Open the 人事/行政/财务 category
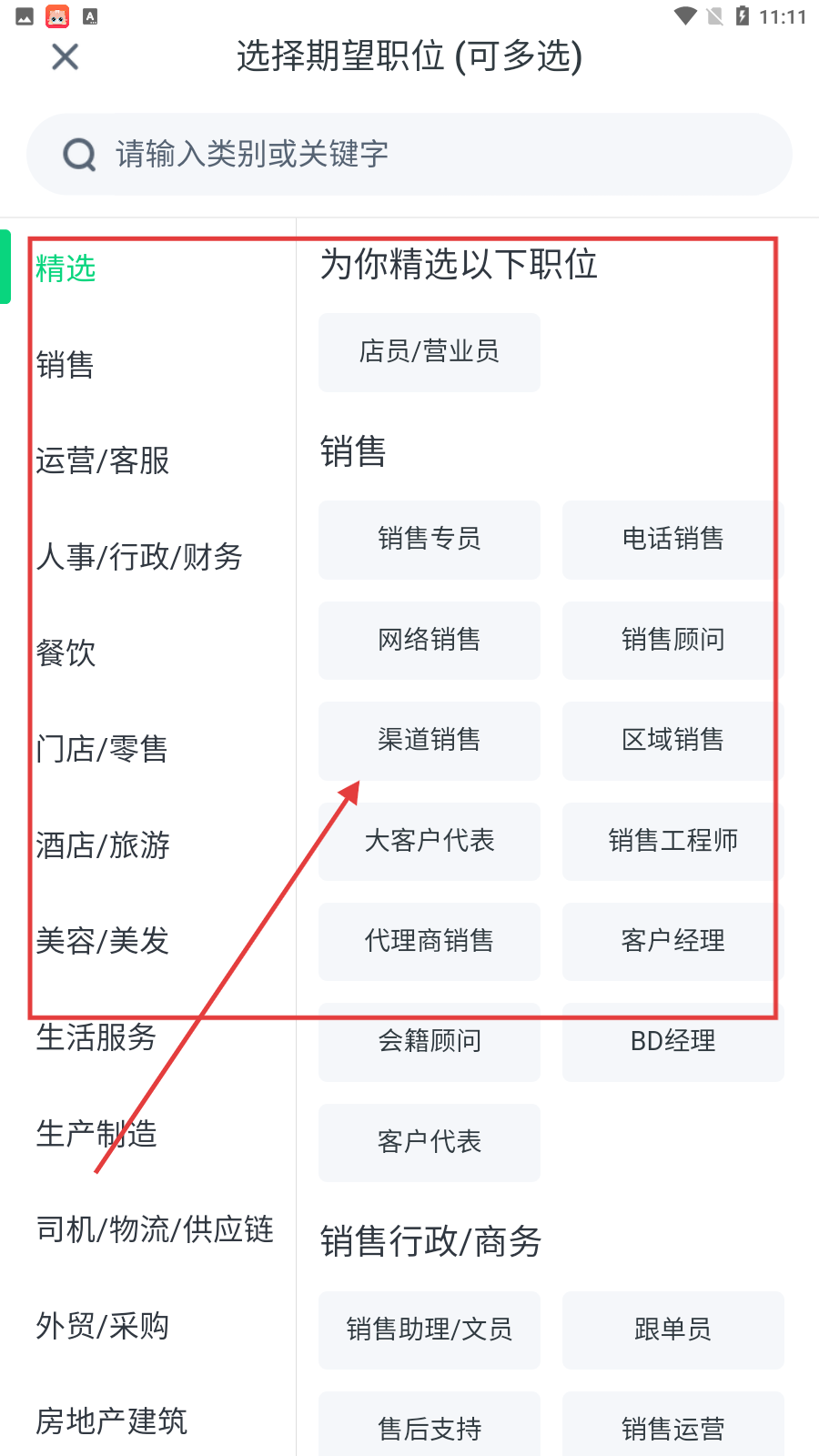The height and width of the screenshot is (1456, 819). 139,556
